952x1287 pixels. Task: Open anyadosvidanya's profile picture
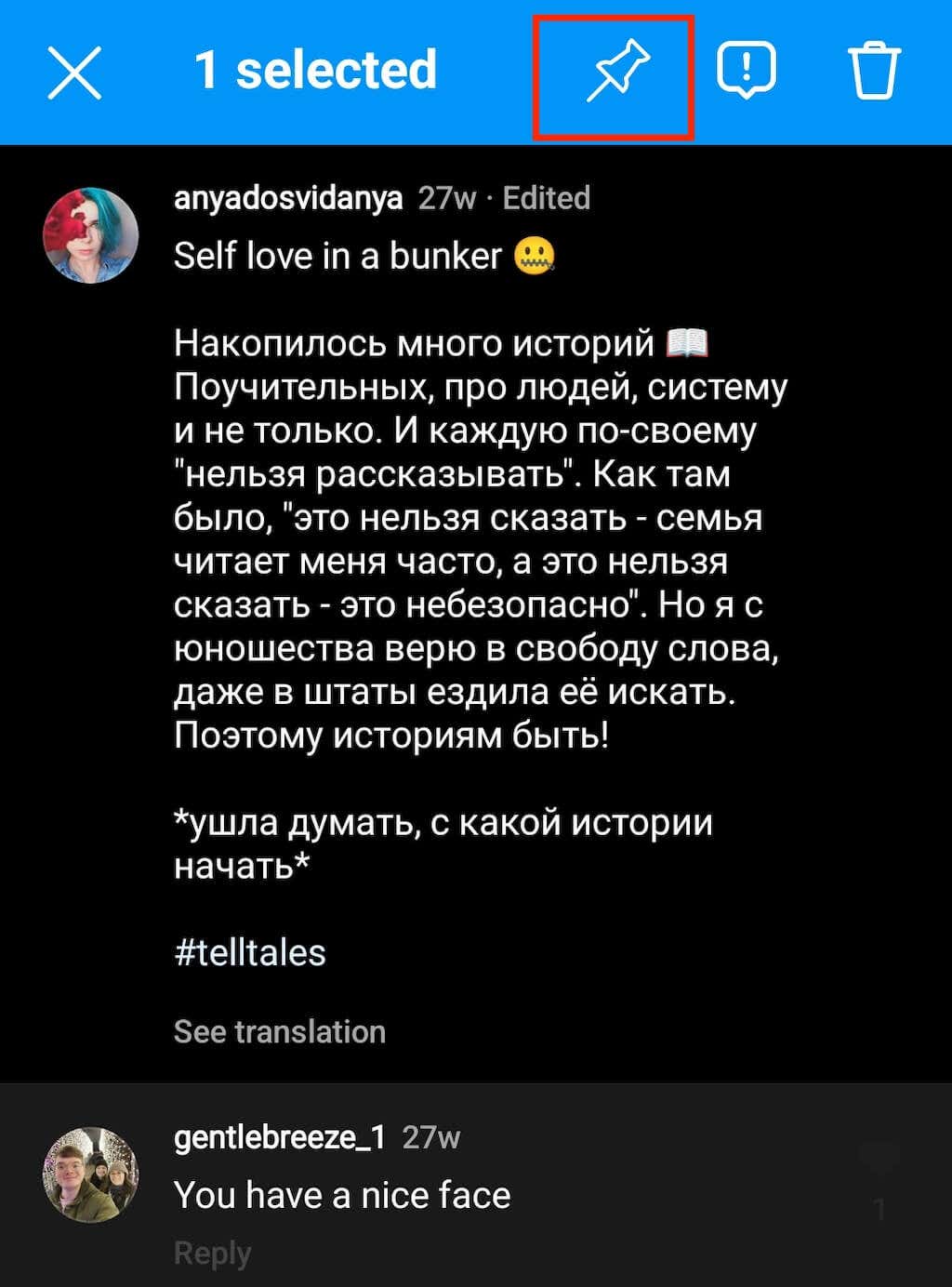(90, 235)
